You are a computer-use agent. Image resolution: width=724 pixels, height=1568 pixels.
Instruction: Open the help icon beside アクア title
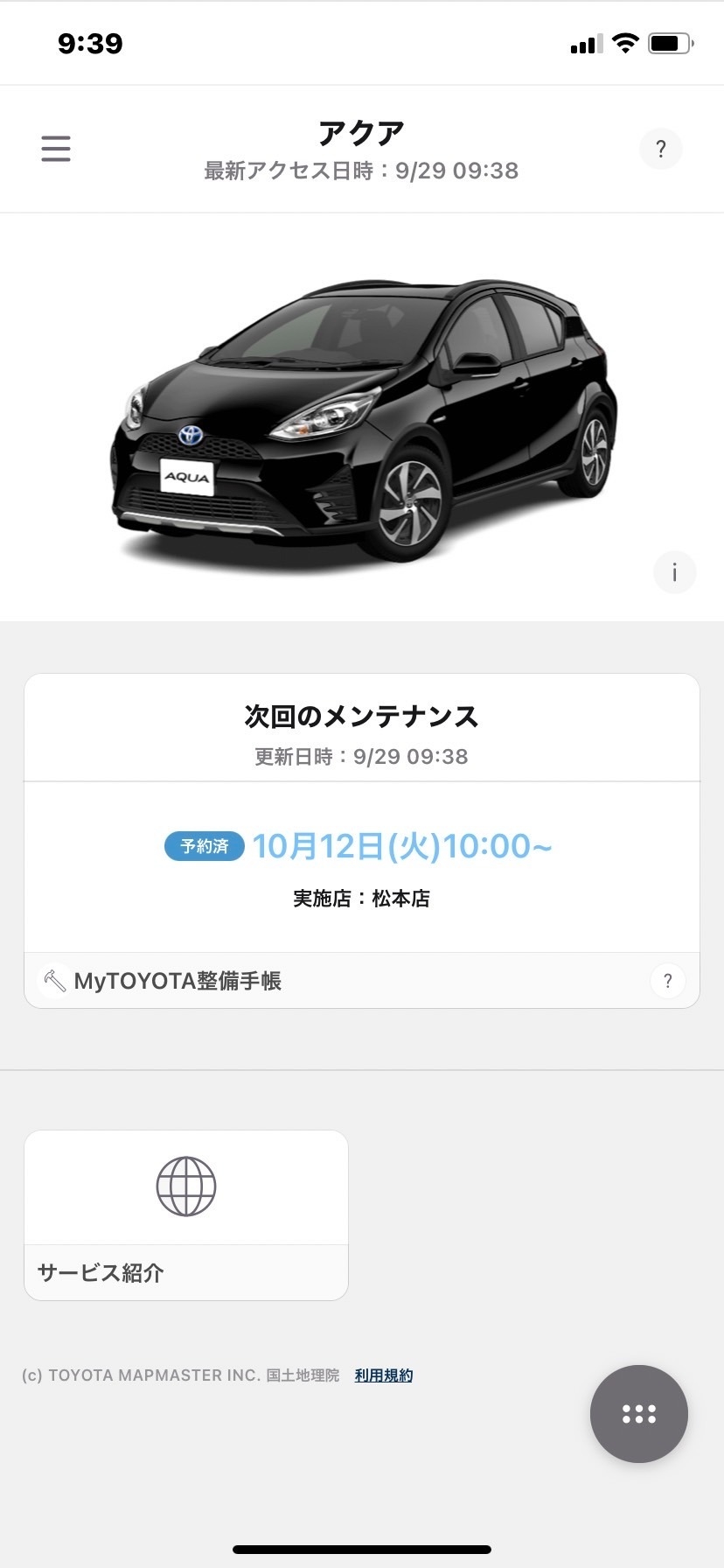(x=661, y=149)
